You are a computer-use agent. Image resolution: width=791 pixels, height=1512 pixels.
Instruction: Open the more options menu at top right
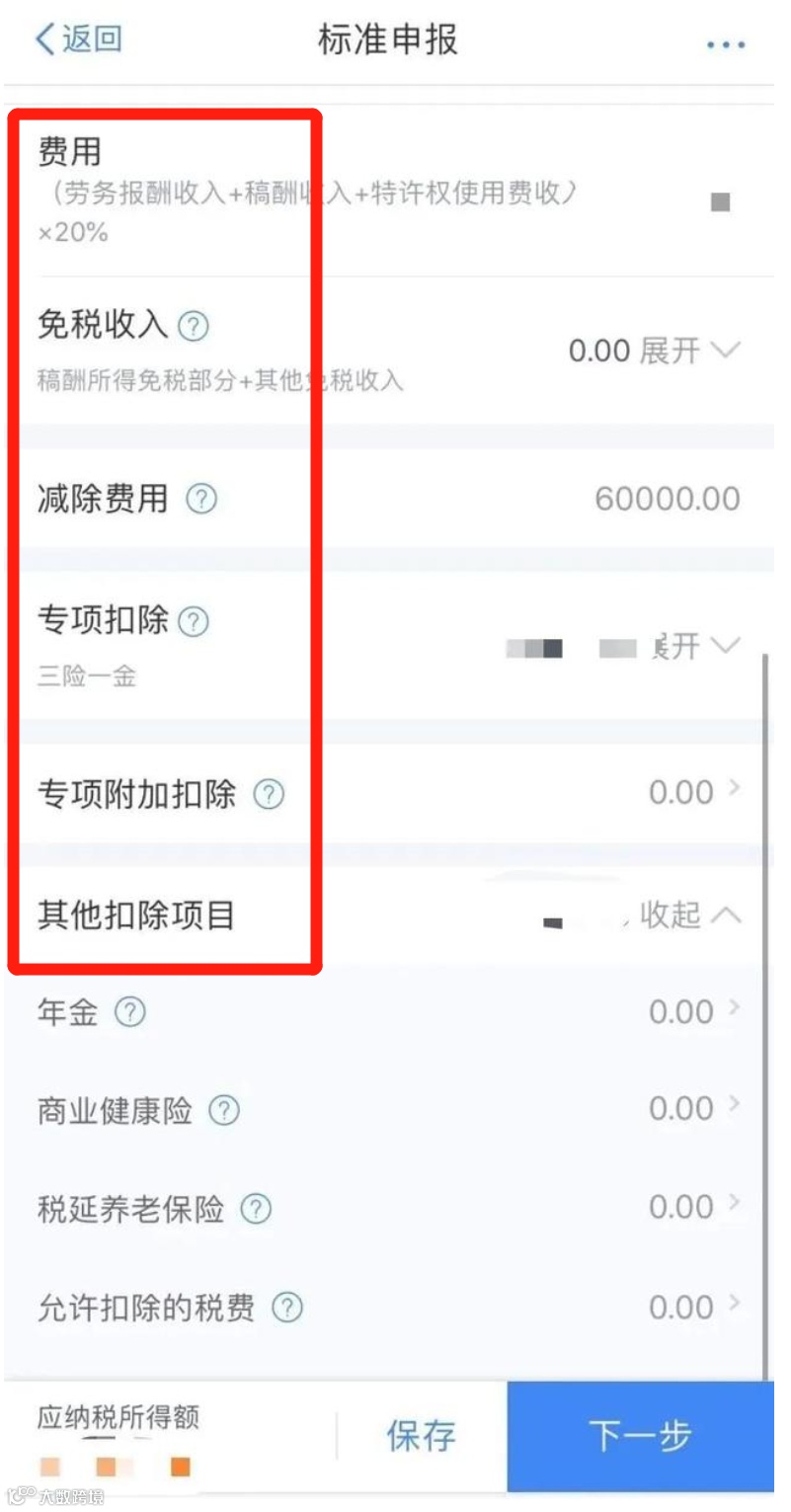point(726,43)
